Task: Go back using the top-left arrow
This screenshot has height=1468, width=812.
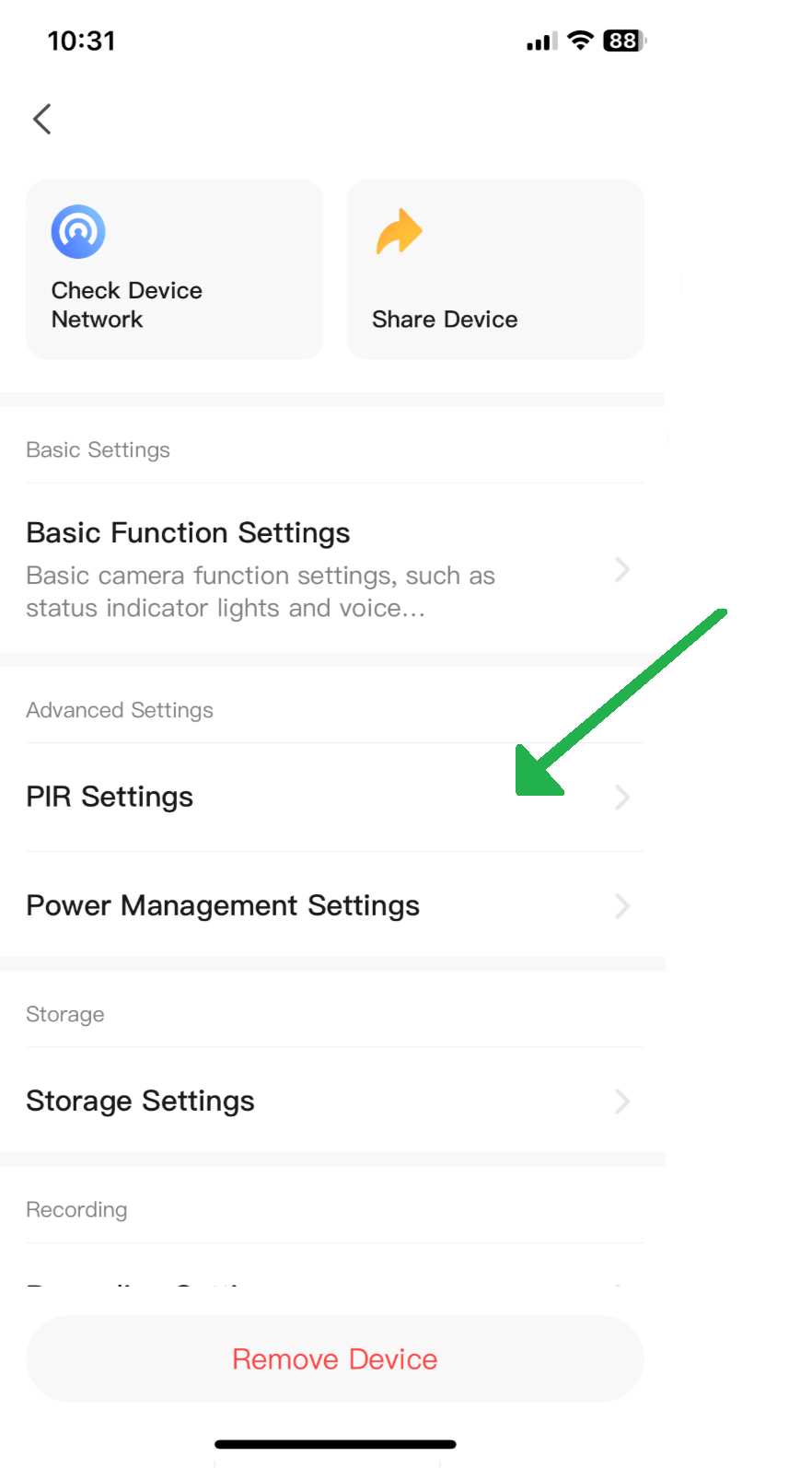Action: pos(42,119)
